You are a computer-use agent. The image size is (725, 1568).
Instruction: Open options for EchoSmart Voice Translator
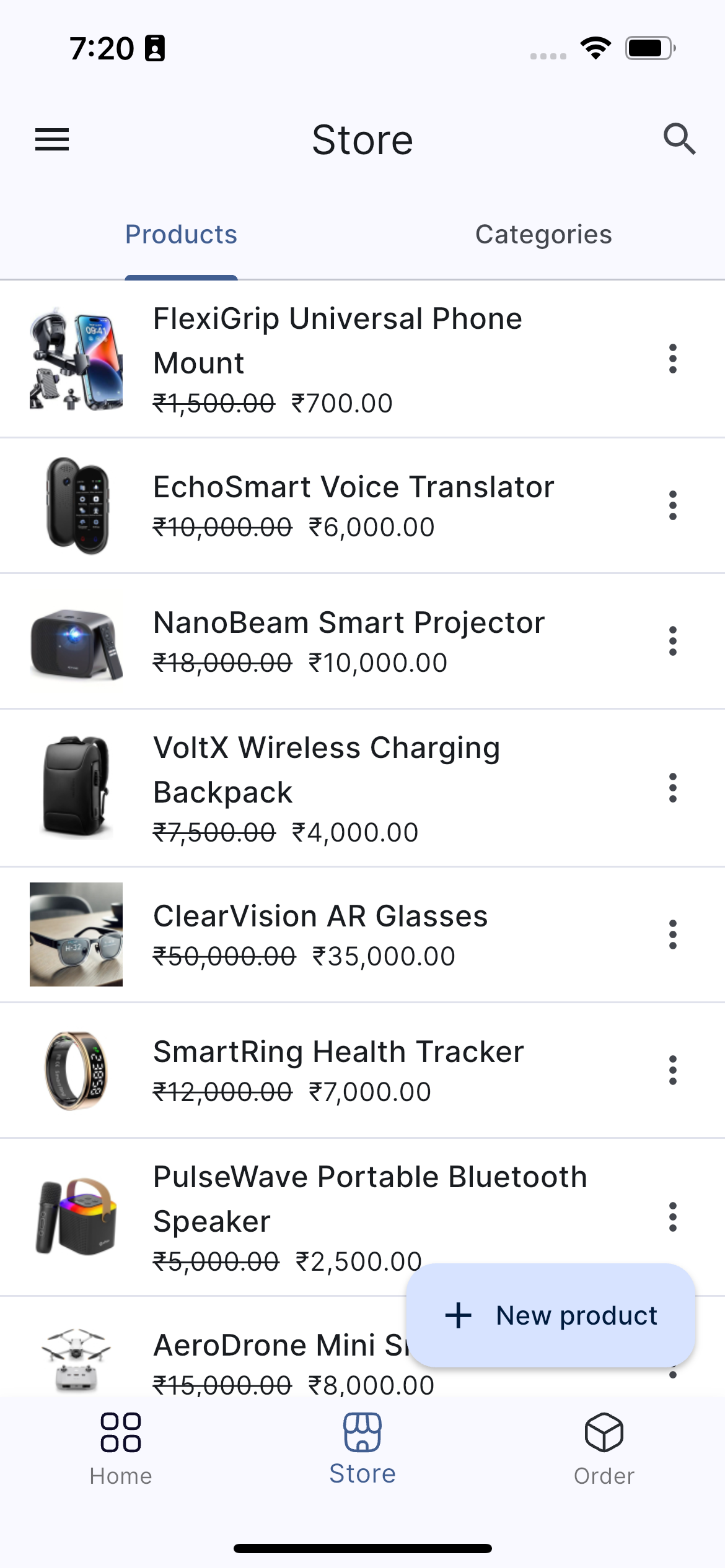[673, 505]
